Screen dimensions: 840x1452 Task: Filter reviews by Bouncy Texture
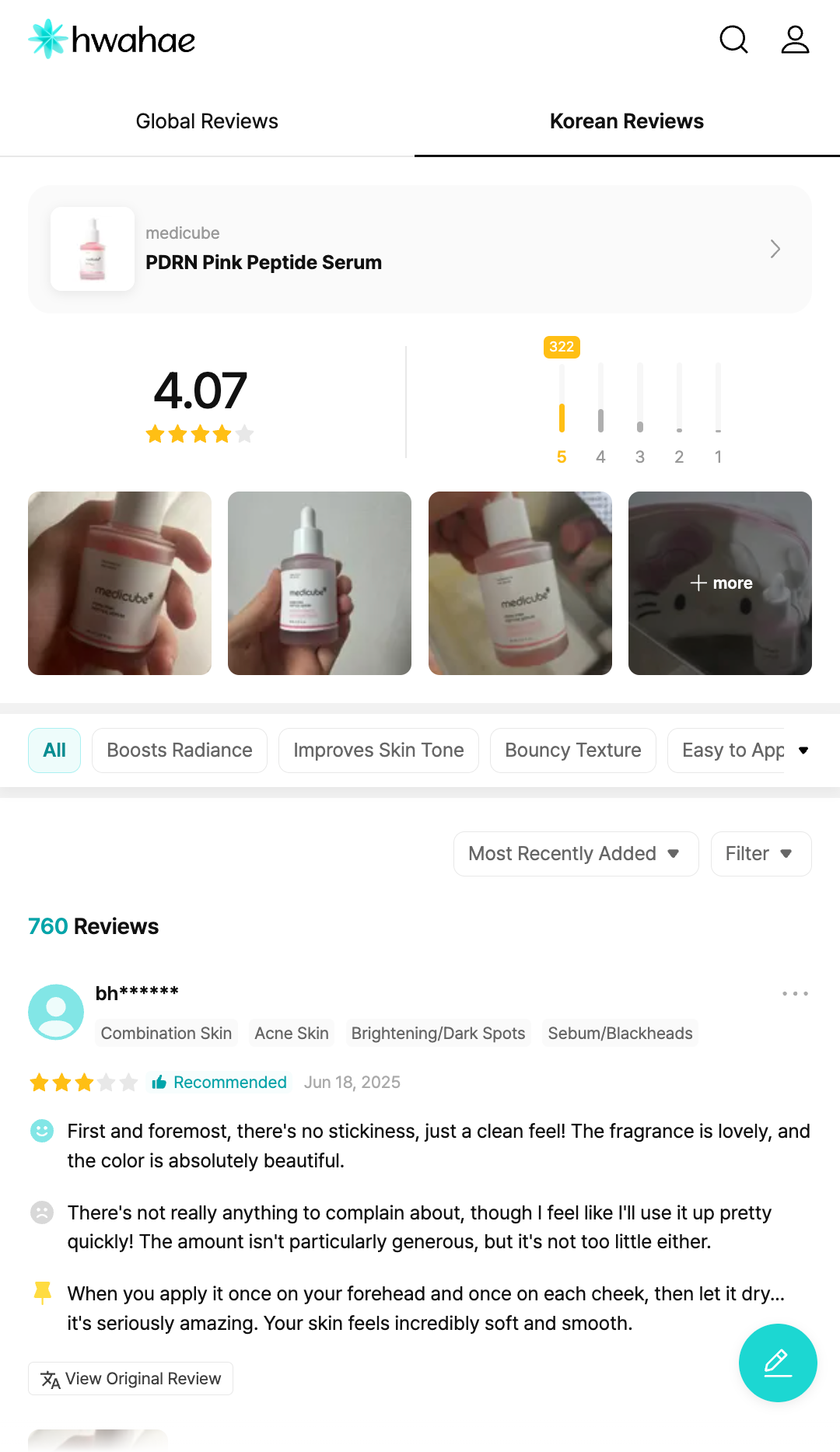(x=573, y=750)
